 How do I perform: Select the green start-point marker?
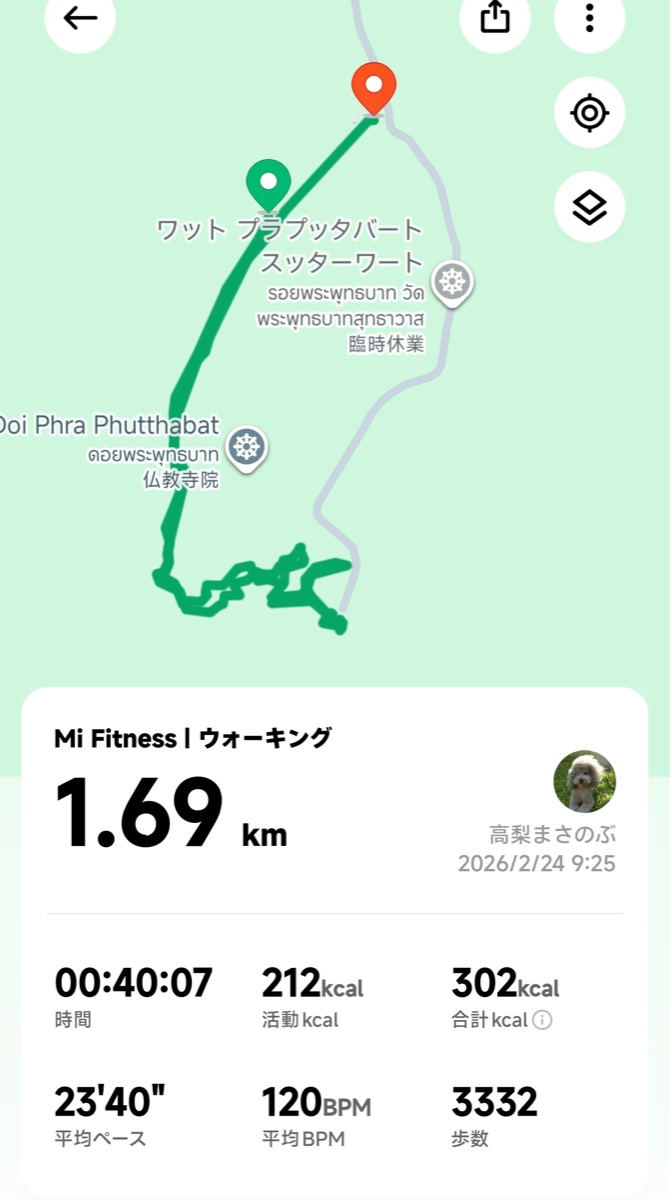pyautogui.click(x=268, y=184)
